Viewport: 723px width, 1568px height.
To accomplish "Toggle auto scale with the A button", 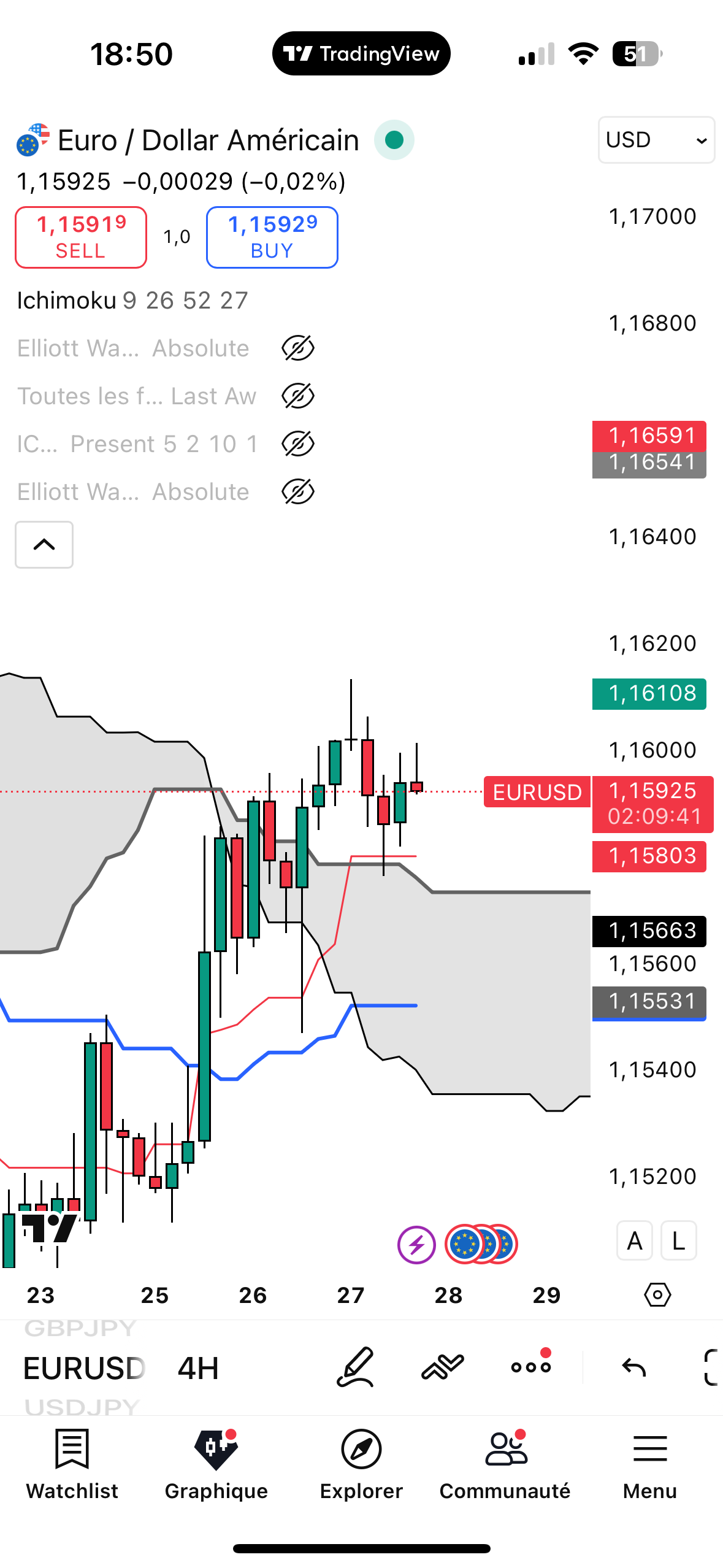I will [634, 1241].
